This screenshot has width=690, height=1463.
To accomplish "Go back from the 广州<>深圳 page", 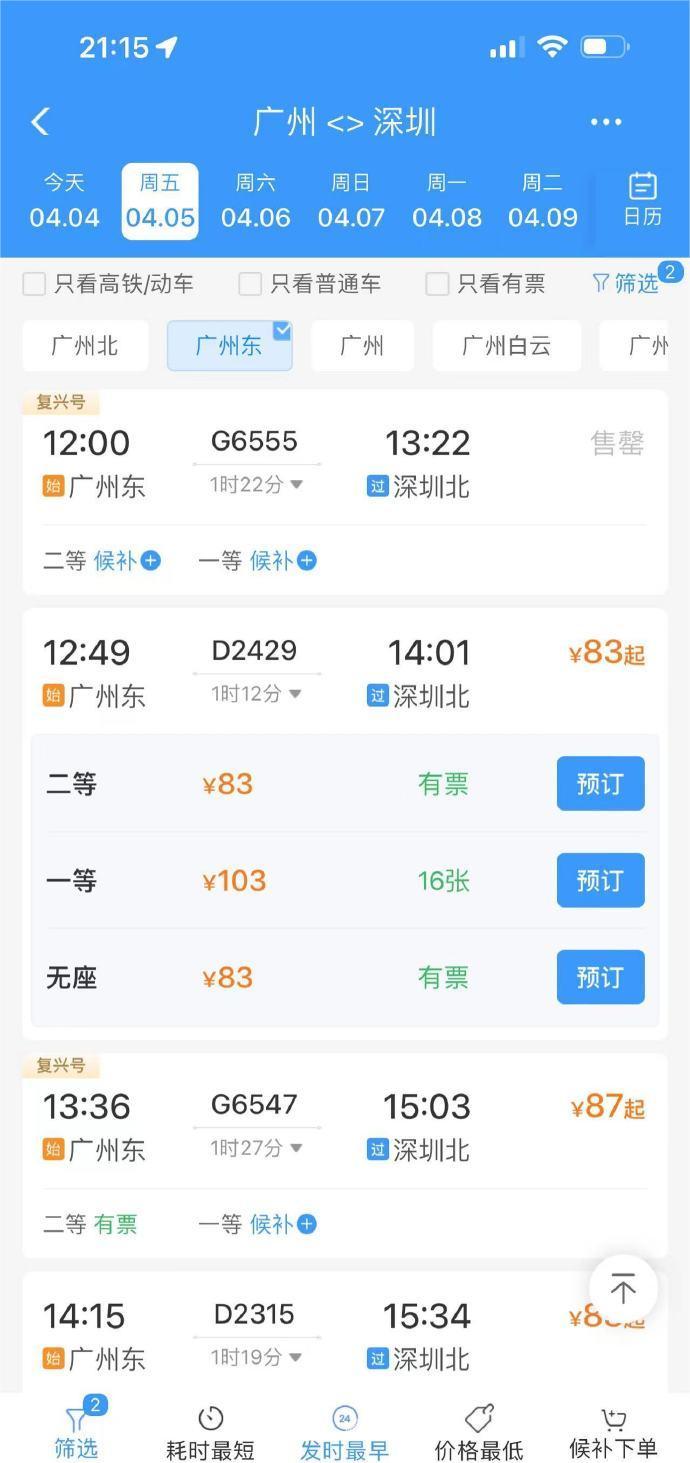I will coord(40,122).
